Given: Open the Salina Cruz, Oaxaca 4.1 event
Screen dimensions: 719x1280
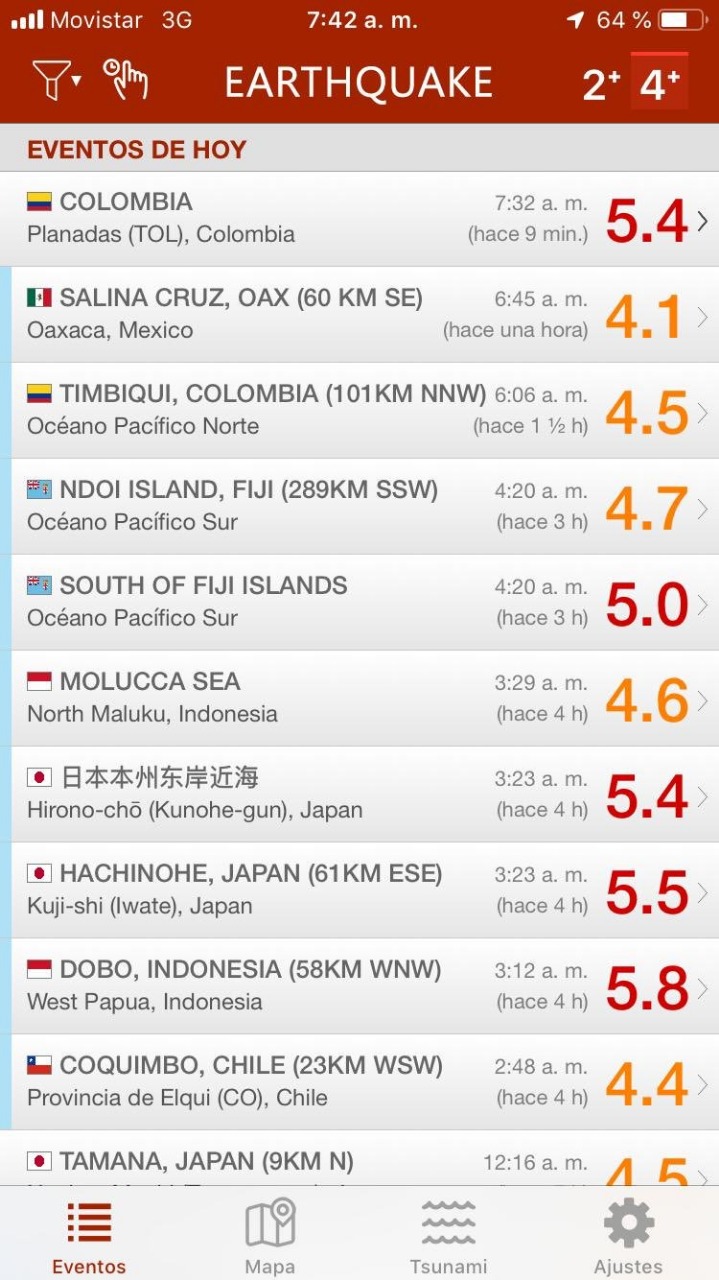Looking at the screenshot, I should click(359, 315).
